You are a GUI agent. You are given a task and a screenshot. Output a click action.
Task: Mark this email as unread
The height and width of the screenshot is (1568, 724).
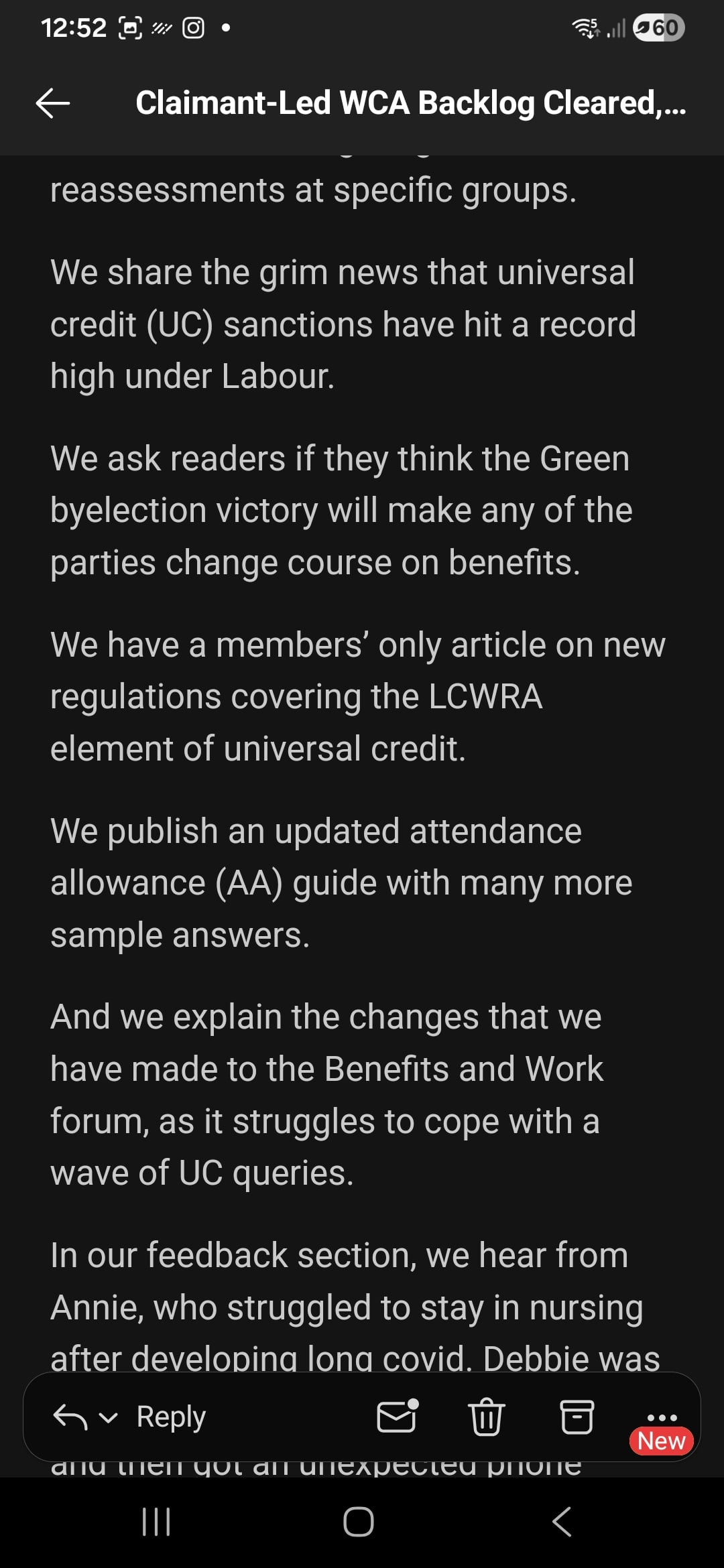397,1417
